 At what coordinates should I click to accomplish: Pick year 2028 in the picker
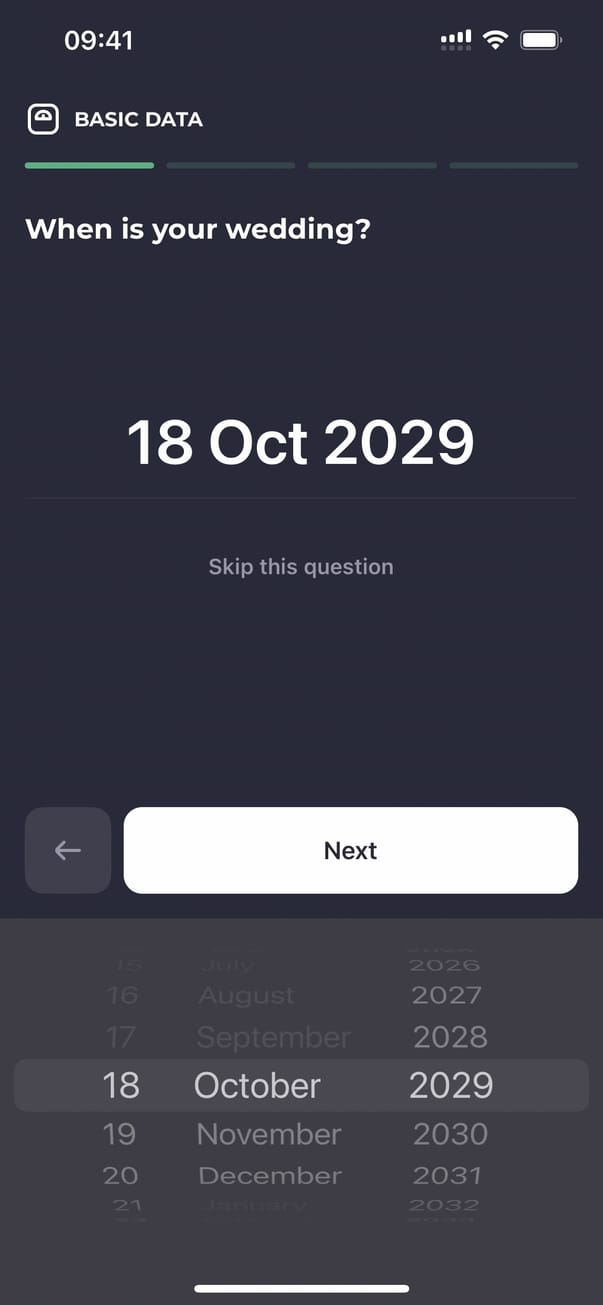click(x=450, y=1037)
